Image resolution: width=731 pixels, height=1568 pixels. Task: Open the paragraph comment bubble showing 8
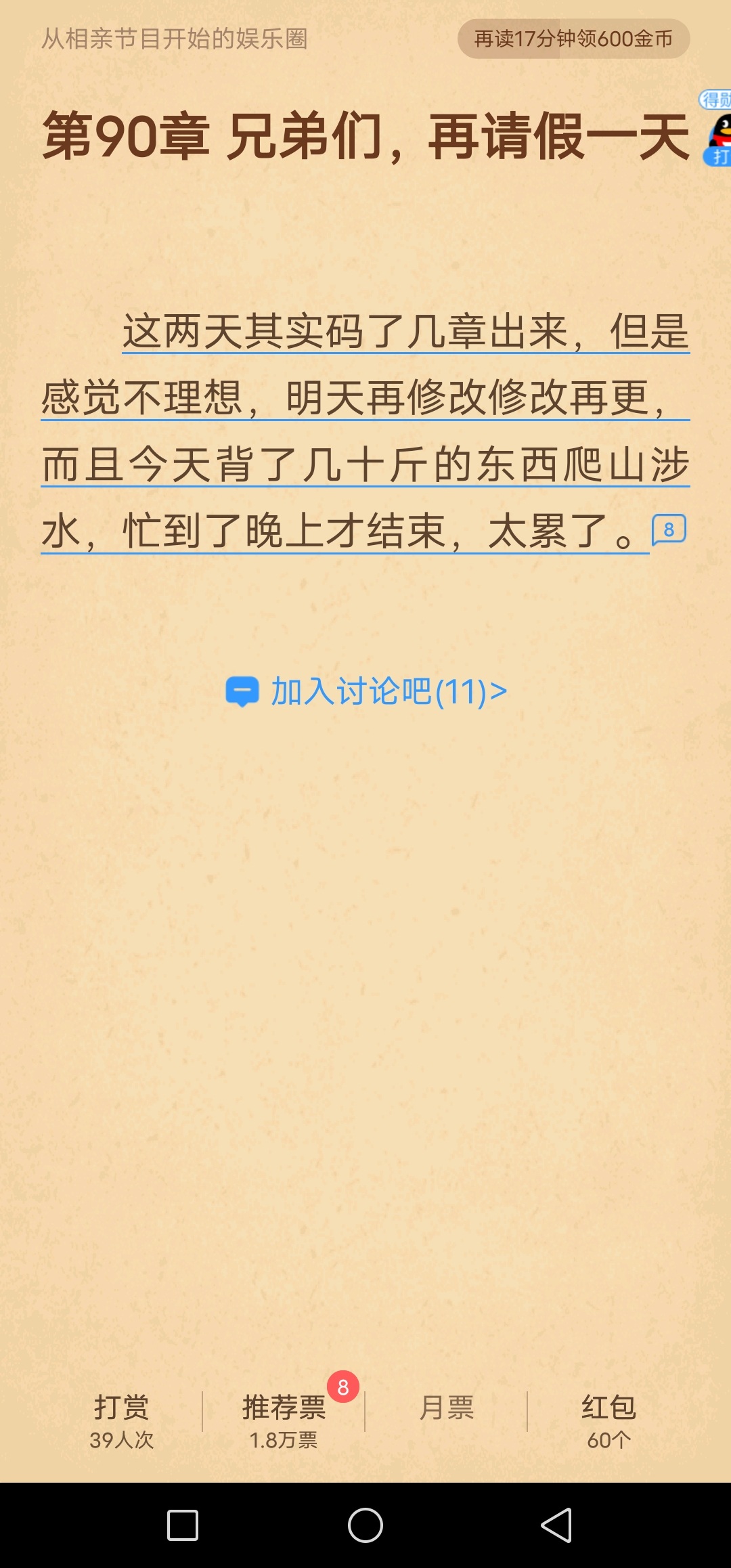(669, 529)
